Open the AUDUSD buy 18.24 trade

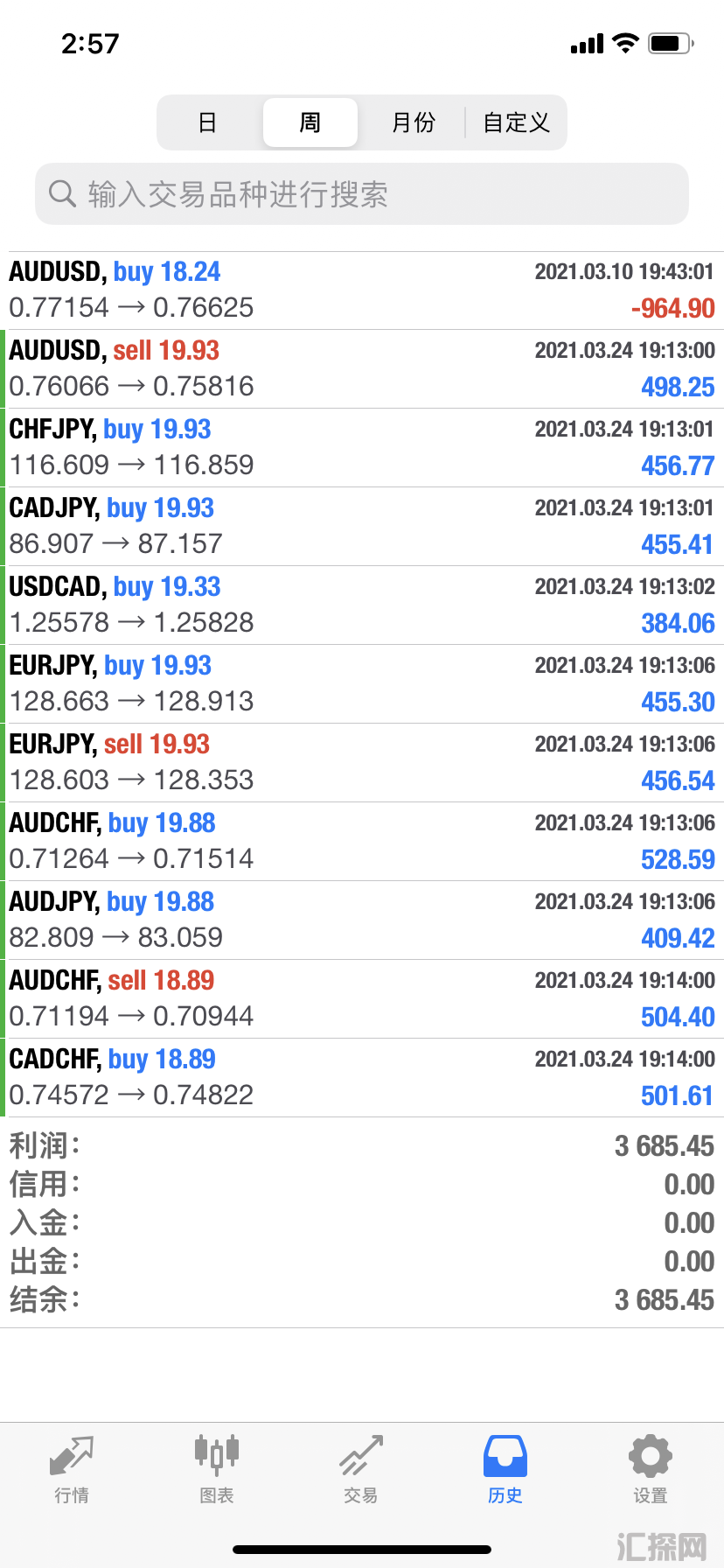click(362, 290)
